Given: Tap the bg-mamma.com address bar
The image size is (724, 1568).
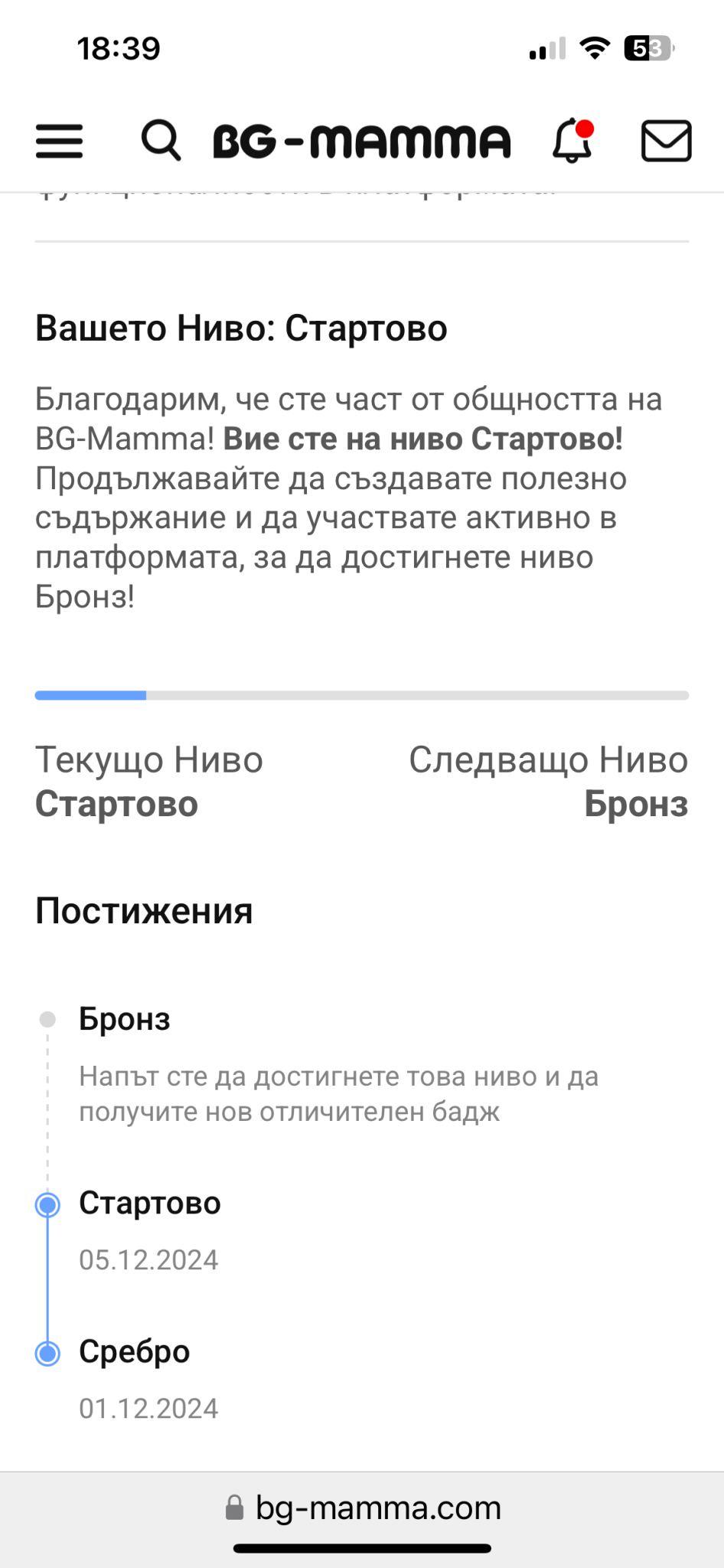Looking at the screenshot, I should (363, 1508).
